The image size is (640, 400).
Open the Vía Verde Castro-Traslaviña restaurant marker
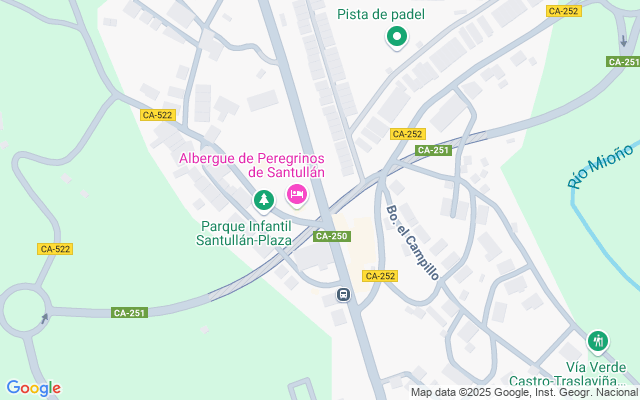pos(598,341)
